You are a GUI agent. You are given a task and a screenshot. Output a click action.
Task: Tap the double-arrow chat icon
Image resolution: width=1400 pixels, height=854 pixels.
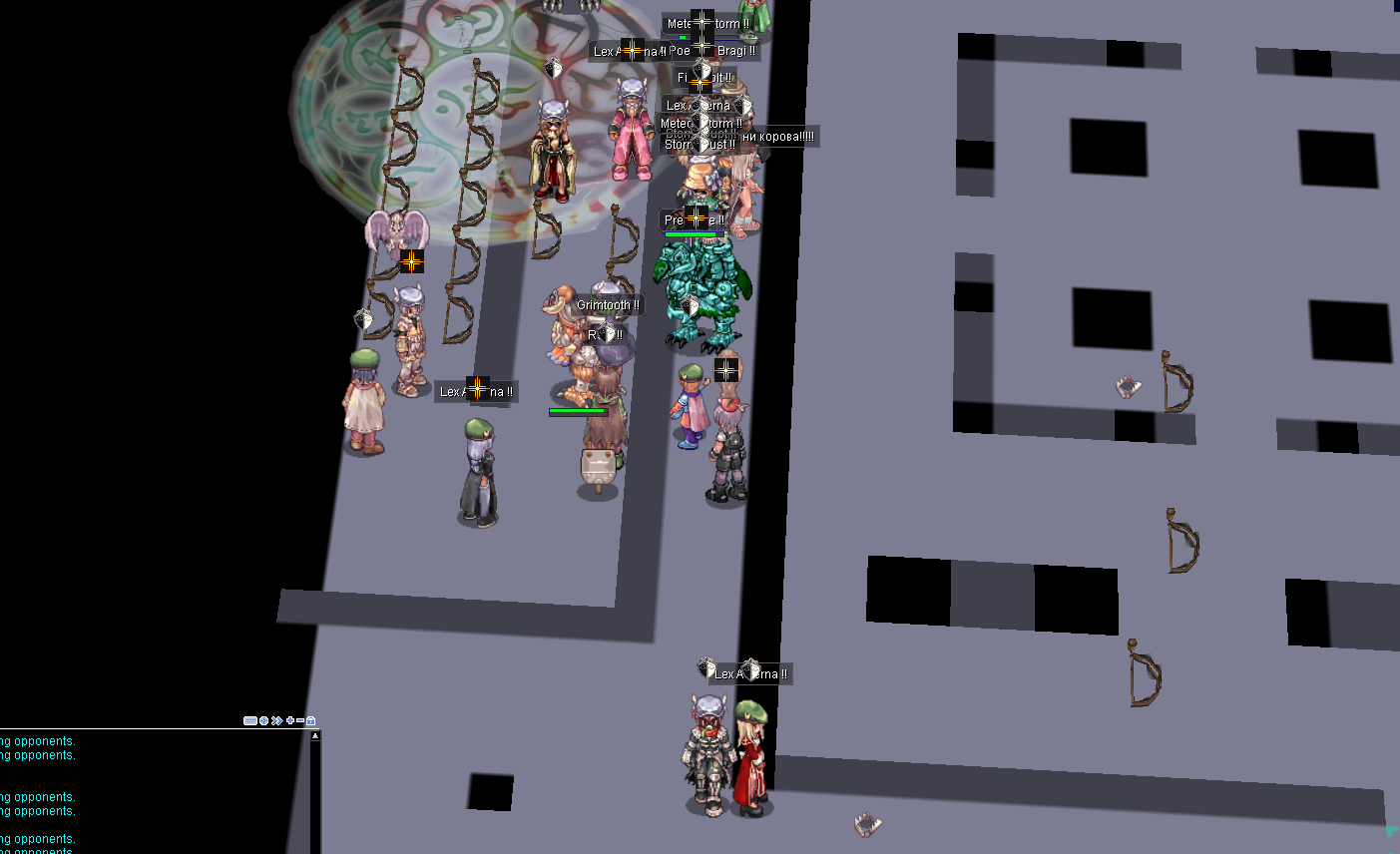(x=276, y=720)
